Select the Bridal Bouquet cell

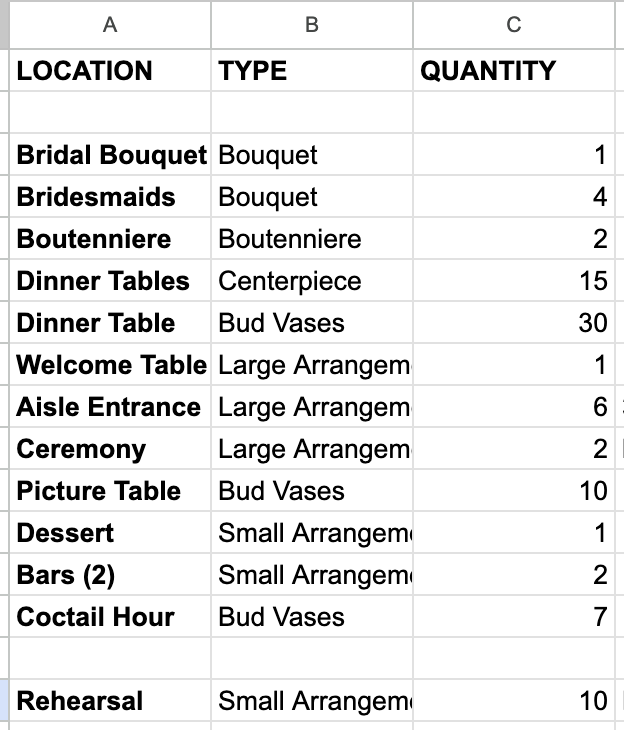click(110, 155)
